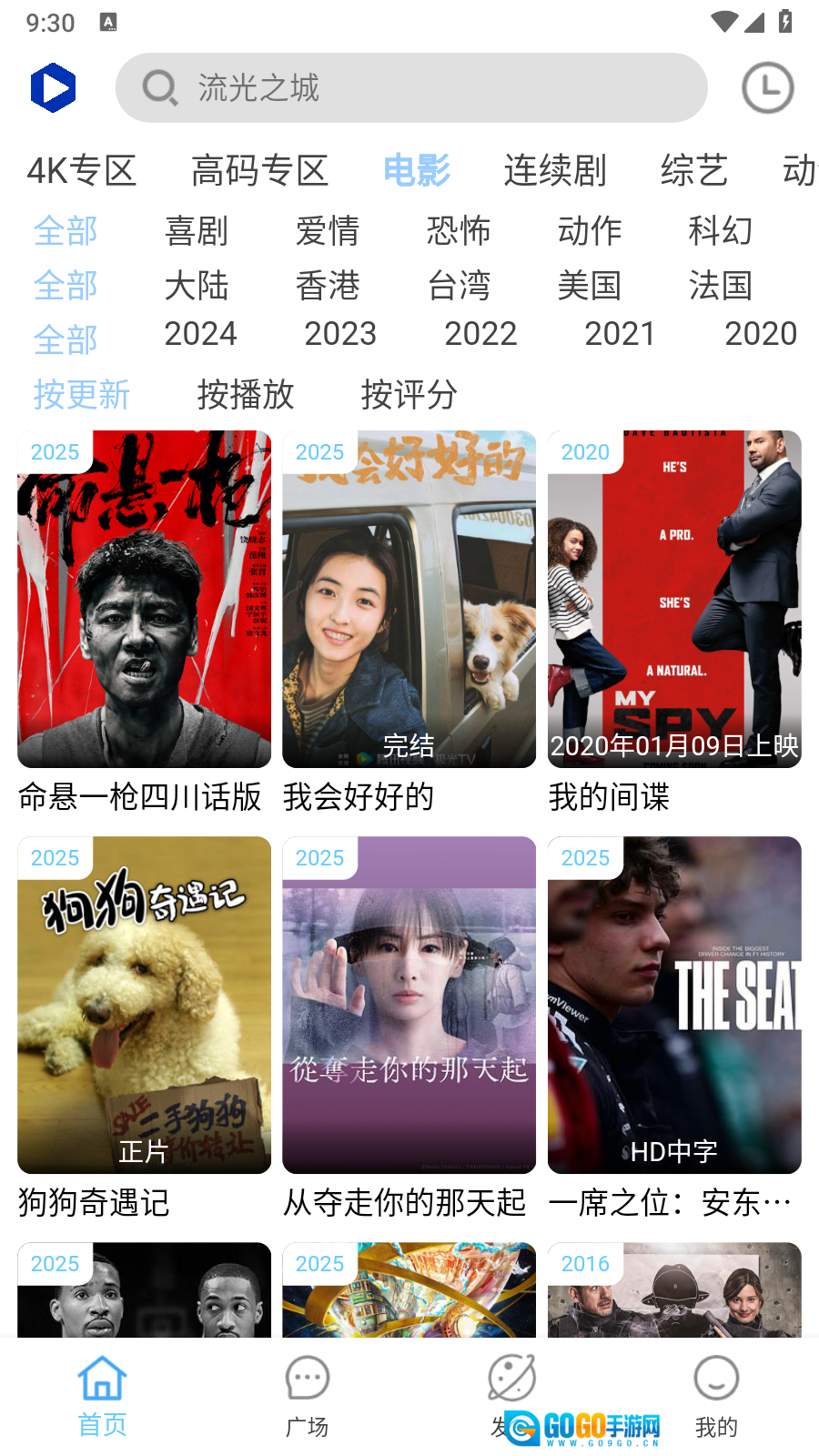The image size is (819, 1456).
Task: Open the search box showing 流光之城
Action: click(409, 88)
